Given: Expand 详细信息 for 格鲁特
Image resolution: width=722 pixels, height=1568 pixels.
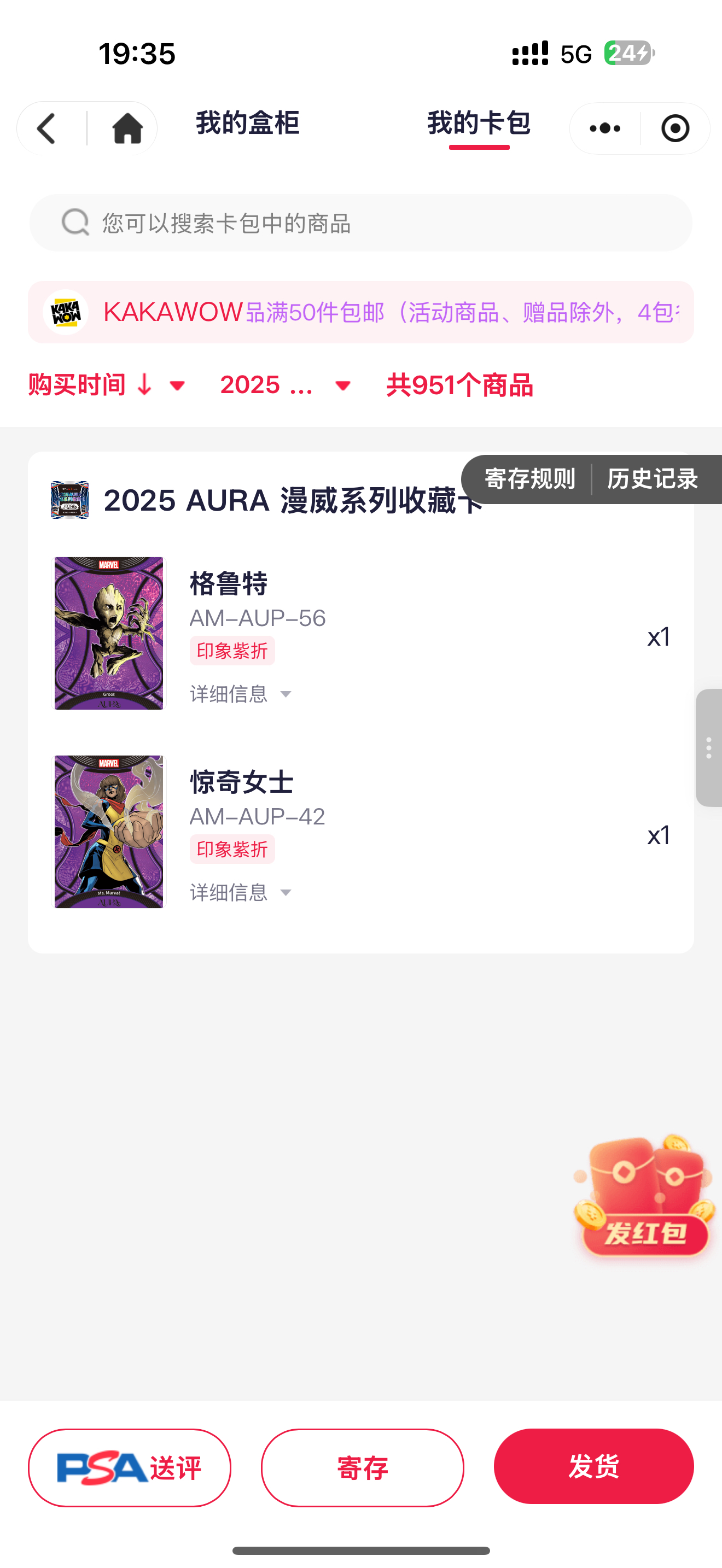Looking at the screenshot, I should 241,694.
